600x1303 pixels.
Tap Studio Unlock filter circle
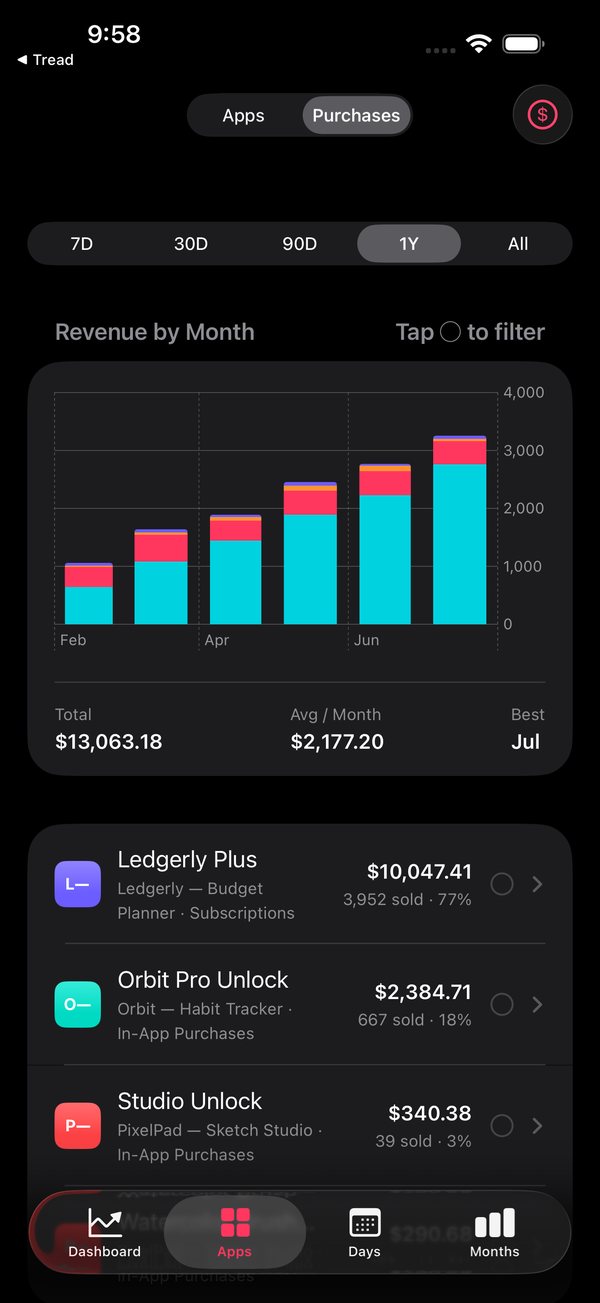click(x=502, y=1126)
